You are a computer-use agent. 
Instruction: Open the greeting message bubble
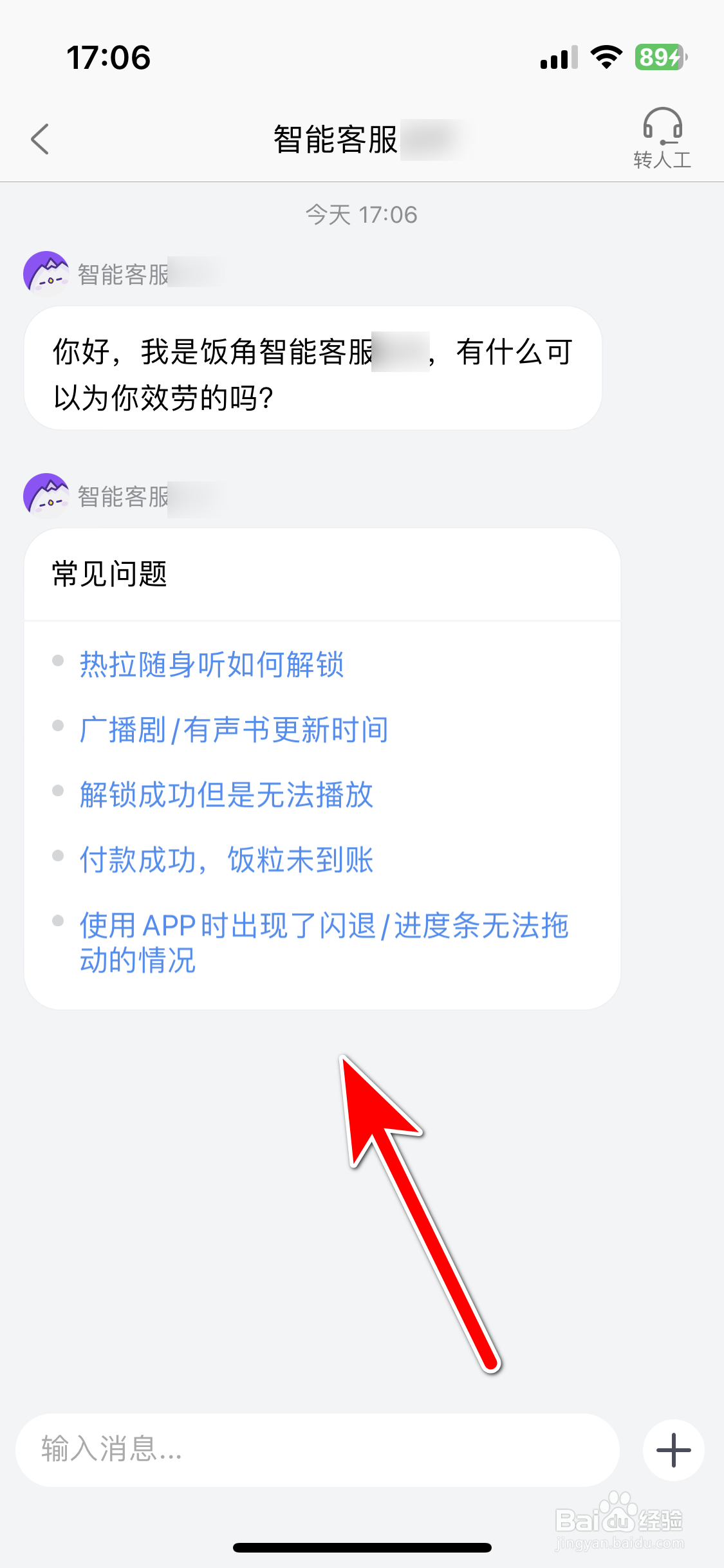point(312,373)
